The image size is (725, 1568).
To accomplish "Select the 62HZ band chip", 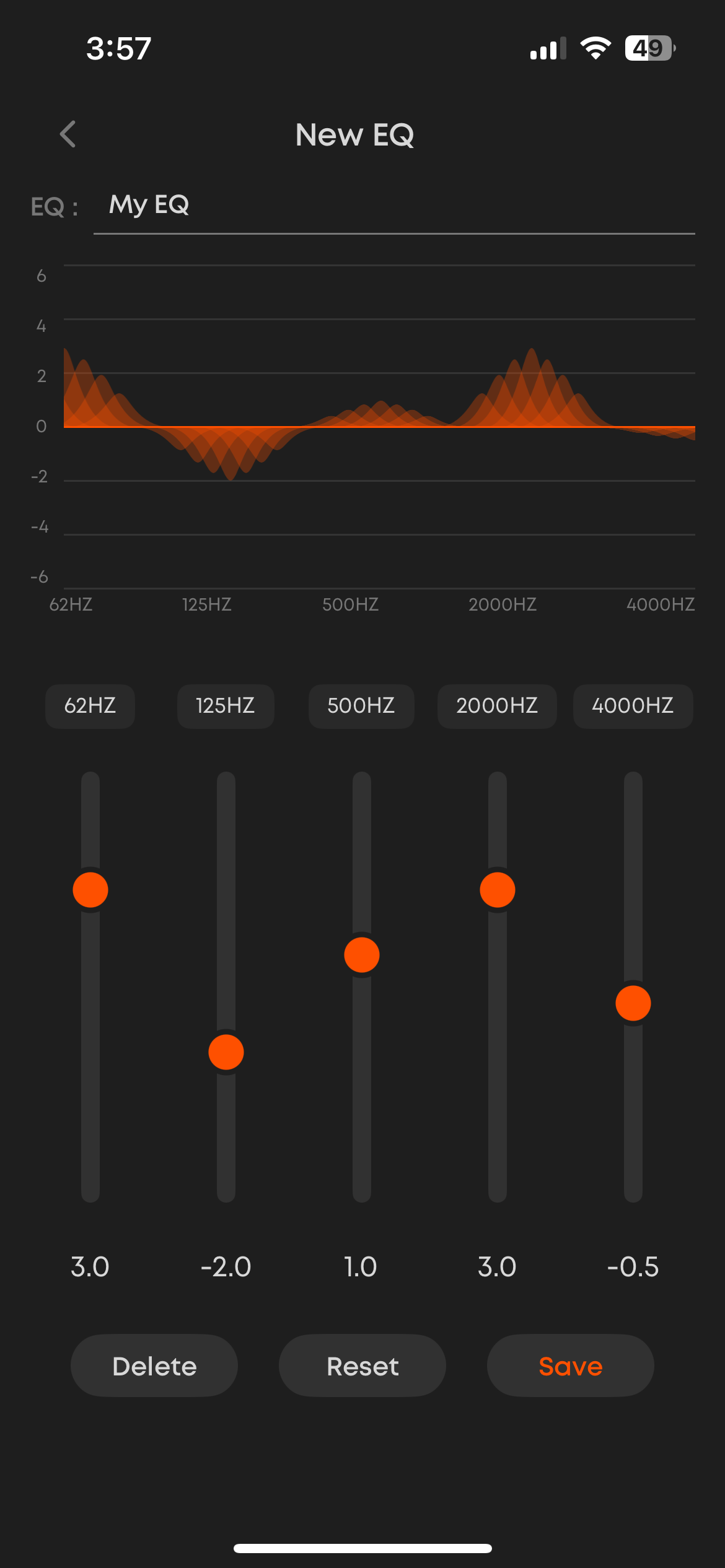I will 90,706.
